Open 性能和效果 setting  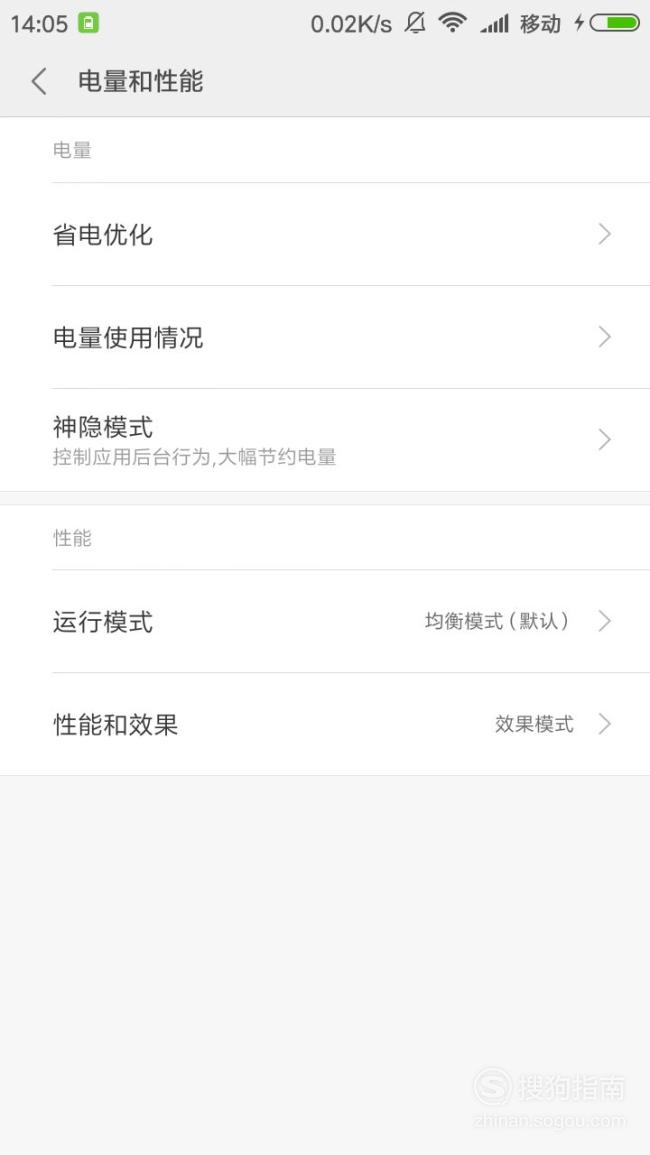pyautogui.click(x=325, y=724)
